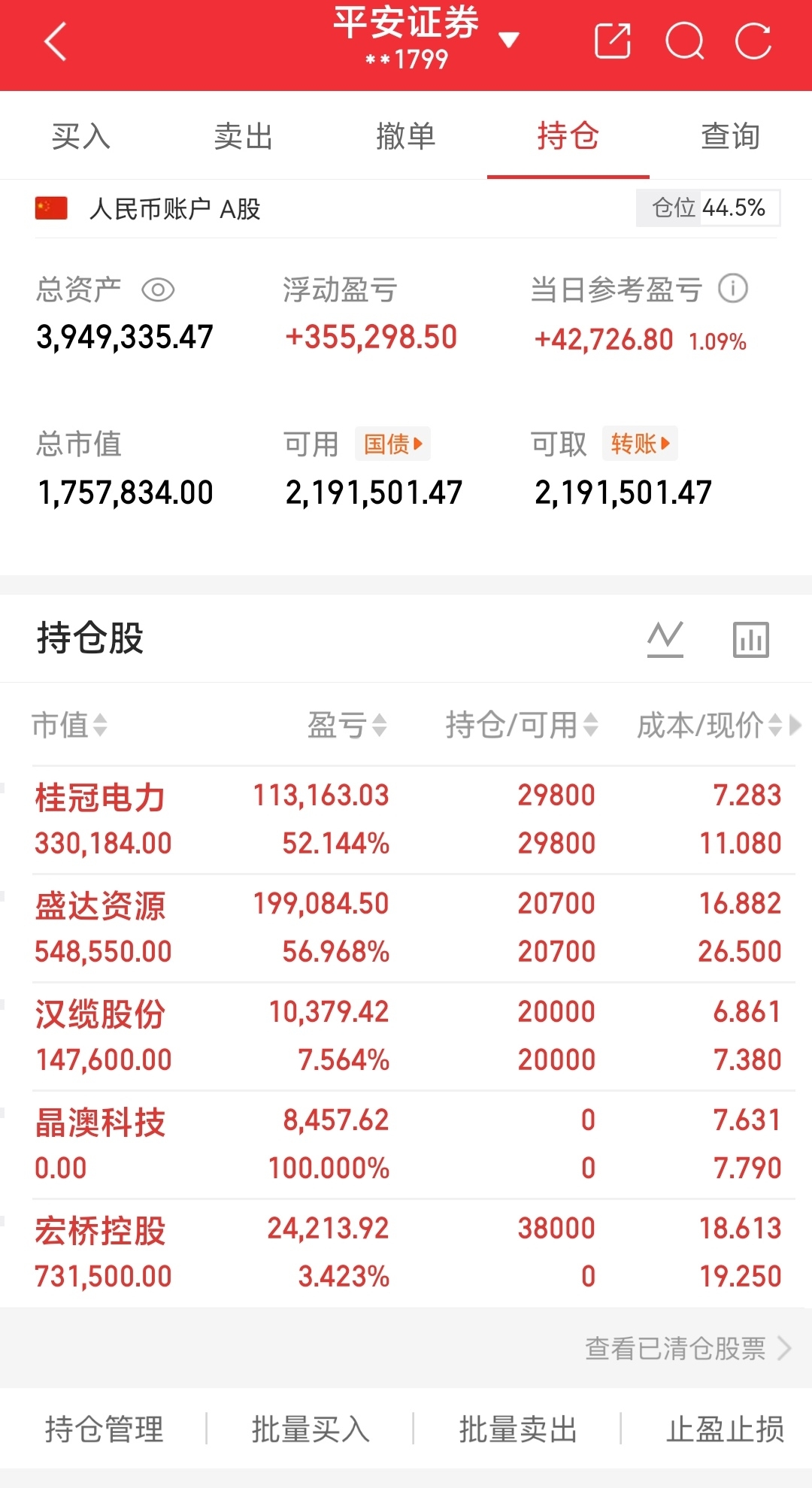
Task: Refresh the holdings data
Action: tap(753, 41)
